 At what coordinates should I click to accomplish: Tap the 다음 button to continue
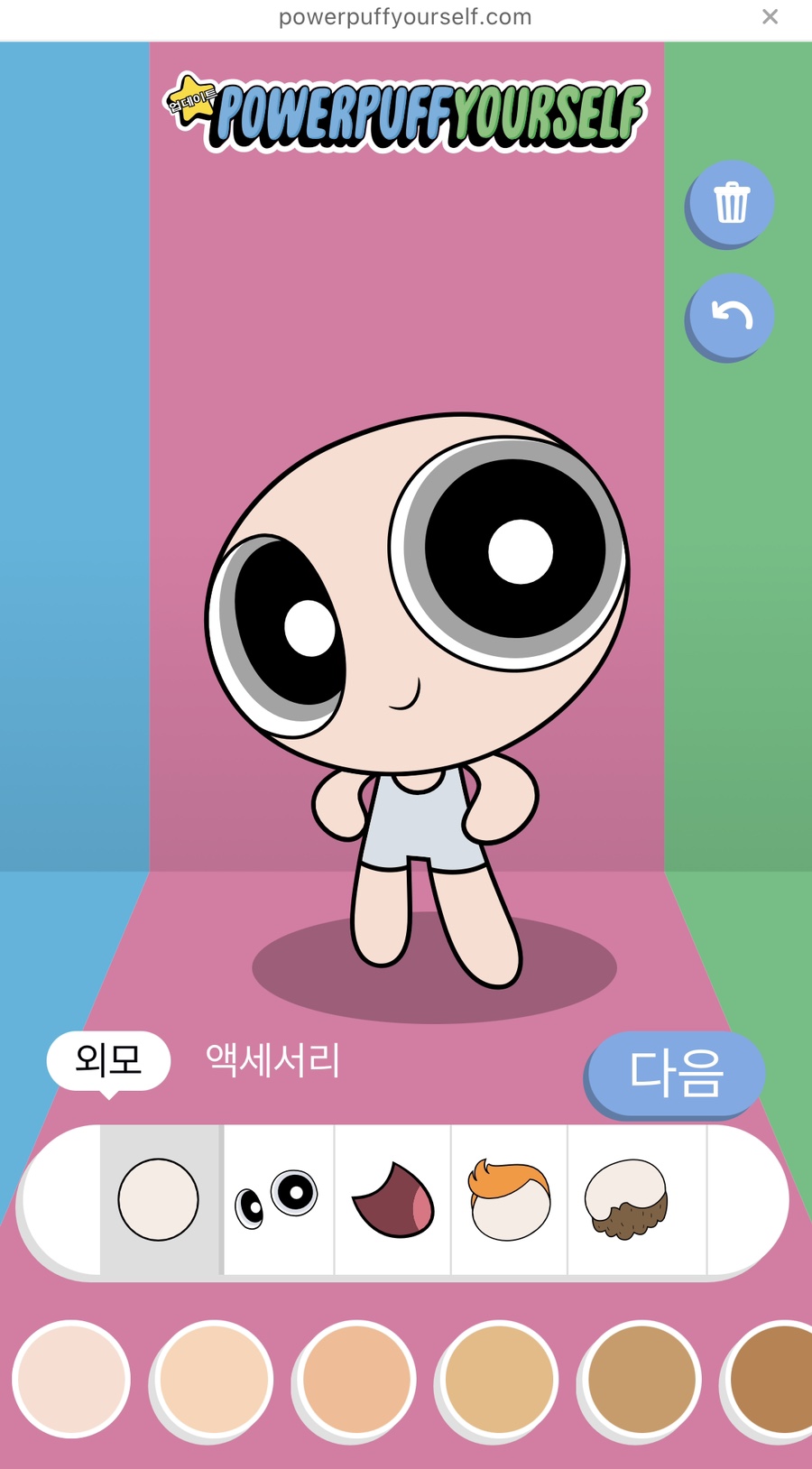pos(677,1072)
